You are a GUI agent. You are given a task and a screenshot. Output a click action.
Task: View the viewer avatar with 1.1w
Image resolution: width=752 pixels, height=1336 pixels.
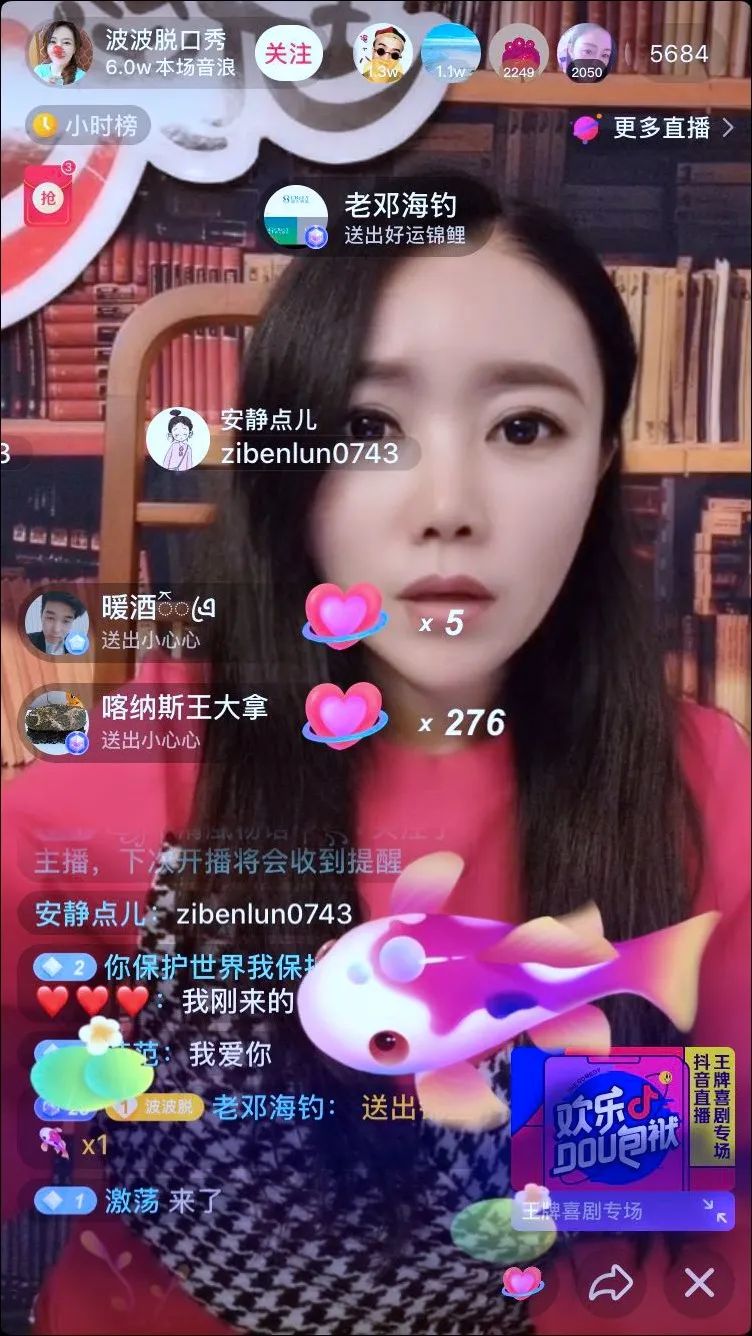(450, 53)
